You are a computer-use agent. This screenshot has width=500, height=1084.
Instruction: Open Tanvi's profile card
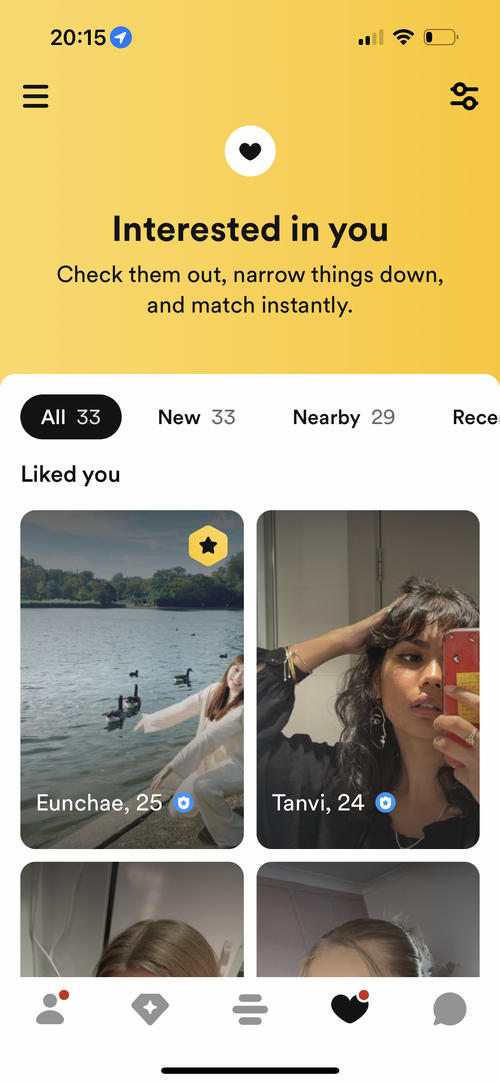pos(368,680)
